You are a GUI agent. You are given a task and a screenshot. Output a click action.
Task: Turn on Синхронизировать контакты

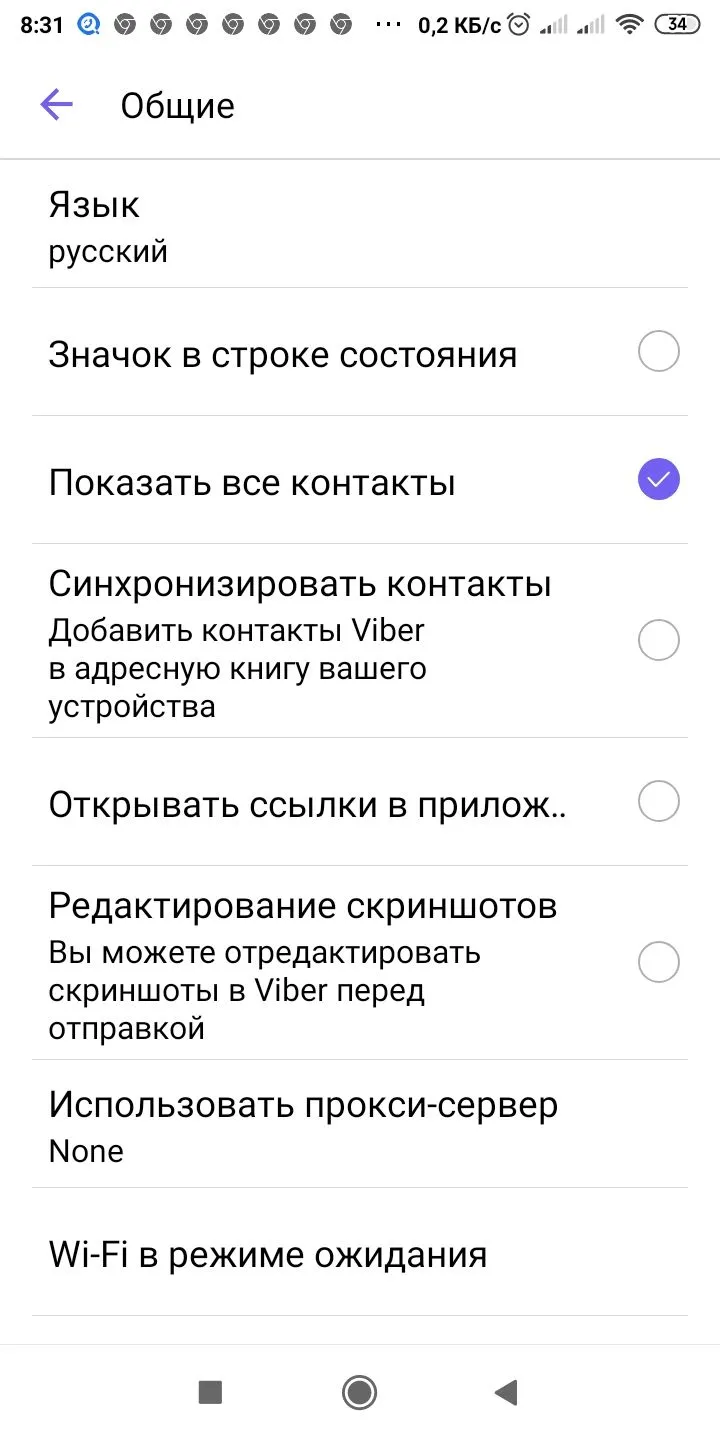(658, 640)
